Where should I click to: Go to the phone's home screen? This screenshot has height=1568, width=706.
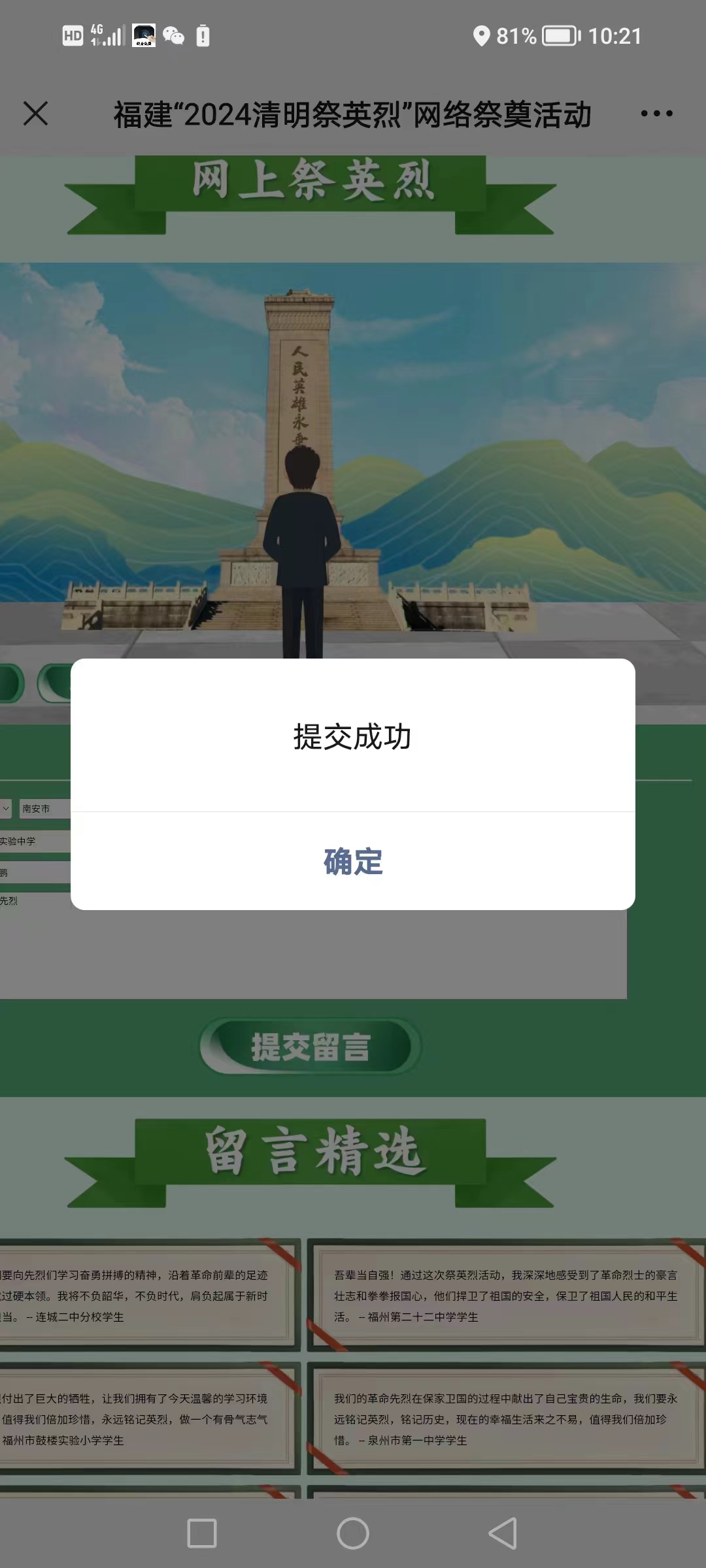pos(353,1533)
